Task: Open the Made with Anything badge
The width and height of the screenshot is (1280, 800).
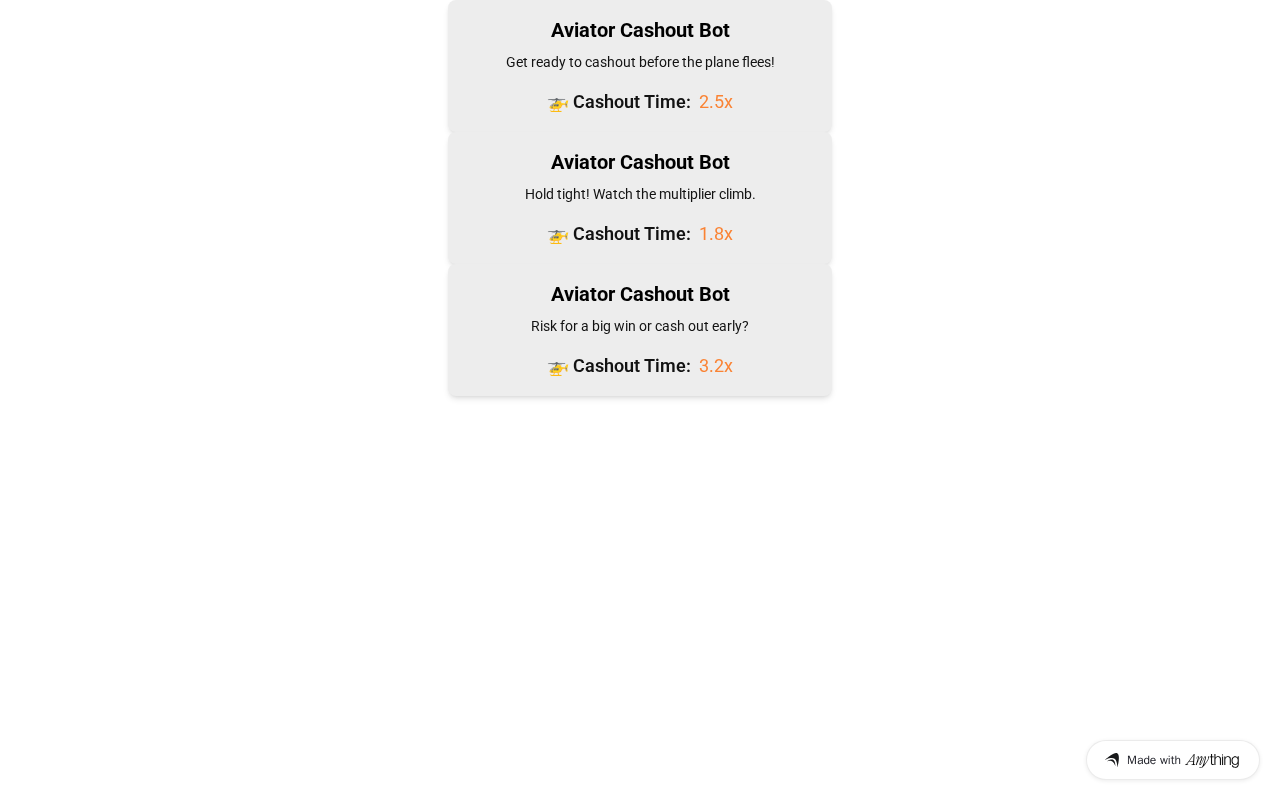Action: (1172, 760)
